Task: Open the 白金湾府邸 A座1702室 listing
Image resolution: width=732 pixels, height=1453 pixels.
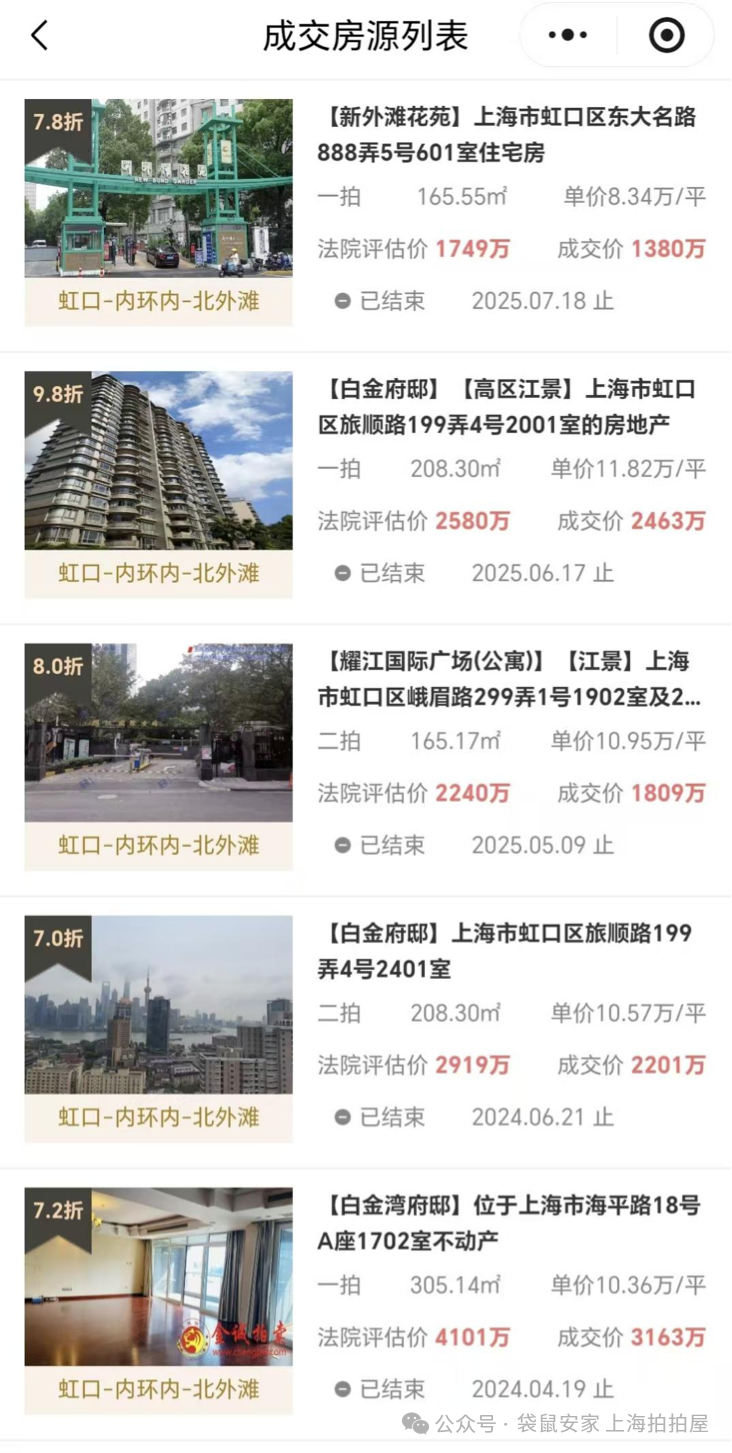Action: pyautogui.click(x=509, y=1223)
